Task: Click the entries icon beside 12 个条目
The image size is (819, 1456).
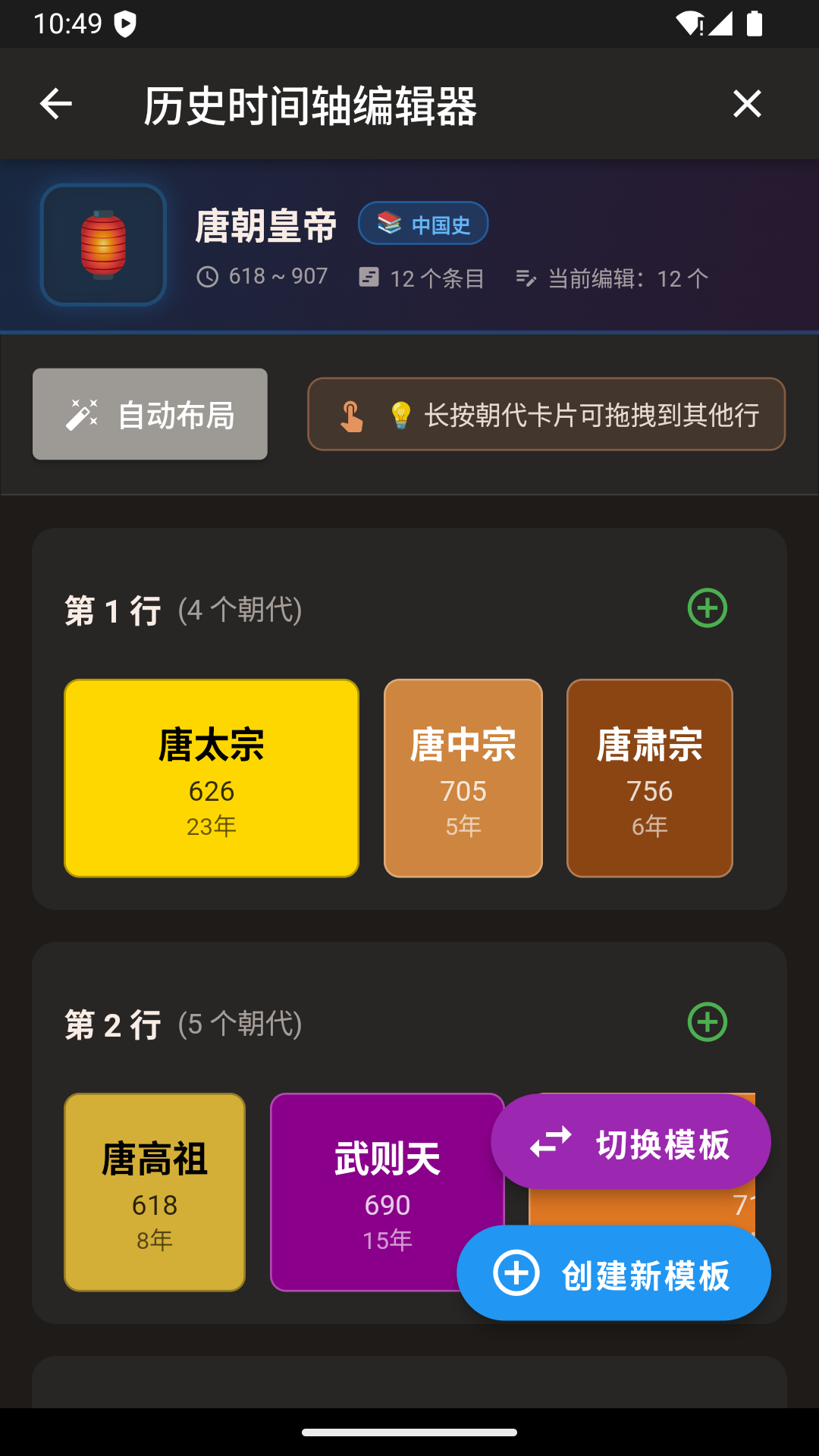Action: pos(368,278)
